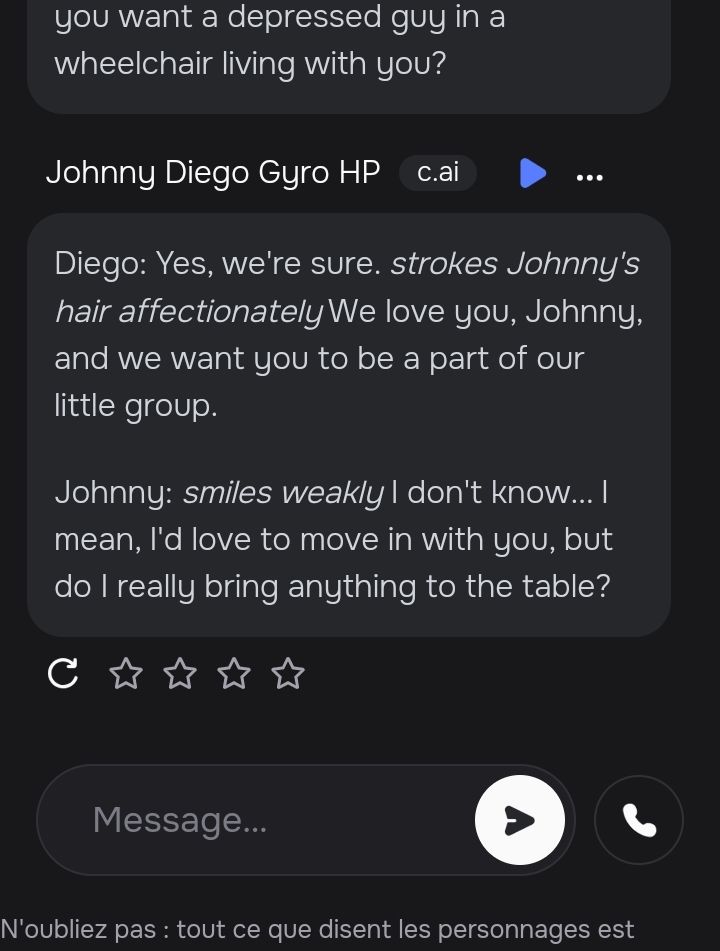Rate the reply one star
Viewport: 720px width, 951px height.
126,674
